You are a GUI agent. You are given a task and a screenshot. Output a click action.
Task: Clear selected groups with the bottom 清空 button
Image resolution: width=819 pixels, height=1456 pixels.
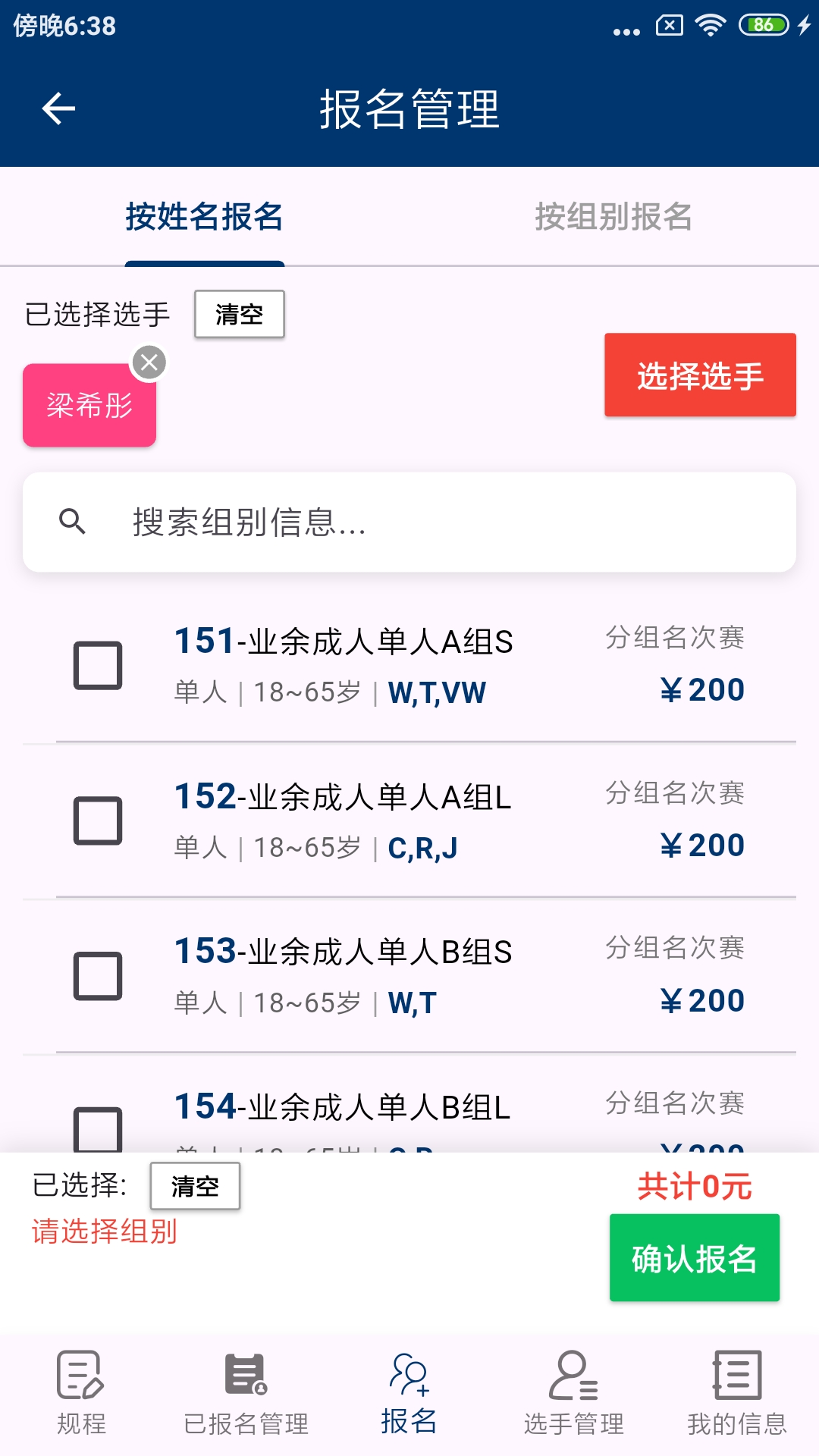point(195,1185)
